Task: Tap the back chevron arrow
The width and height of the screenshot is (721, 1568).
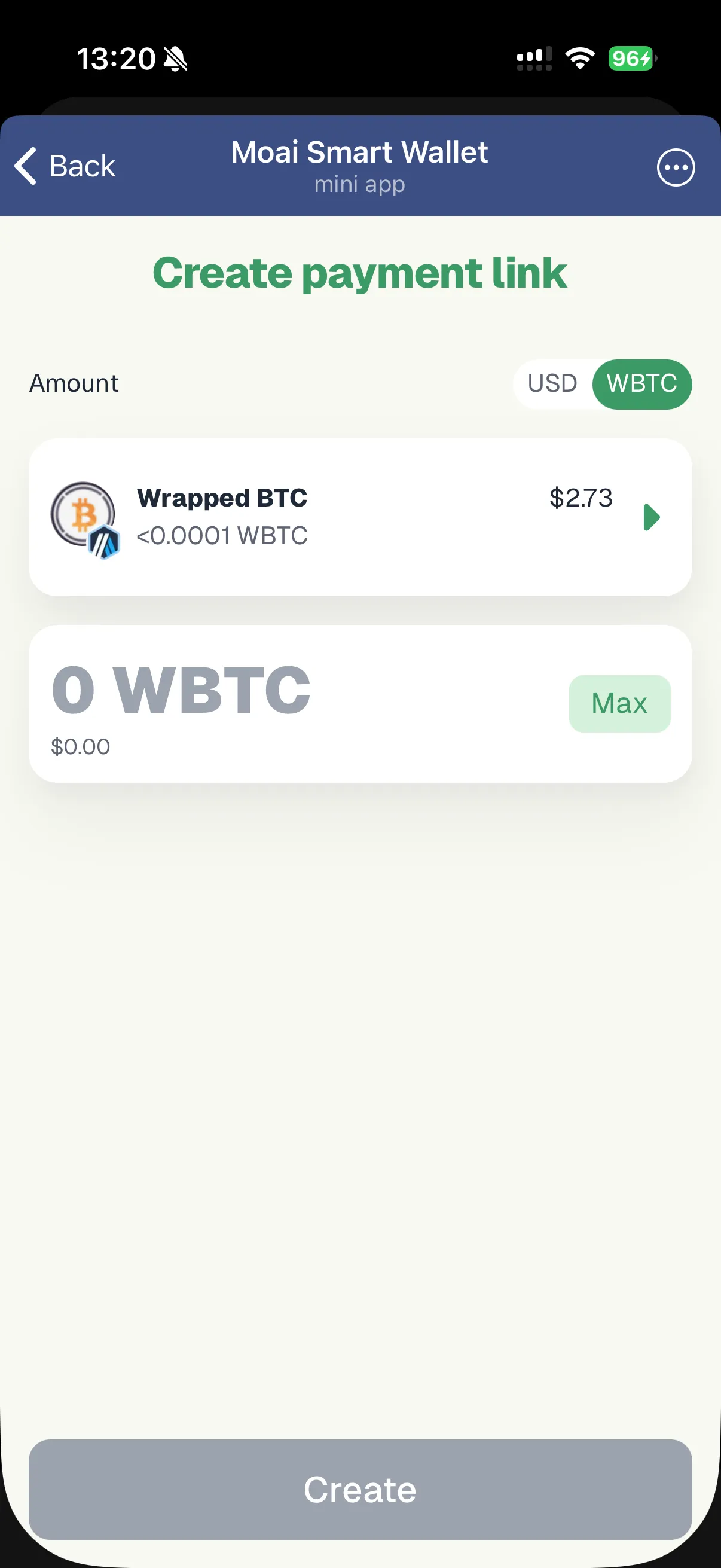Action: coord(25,167)
